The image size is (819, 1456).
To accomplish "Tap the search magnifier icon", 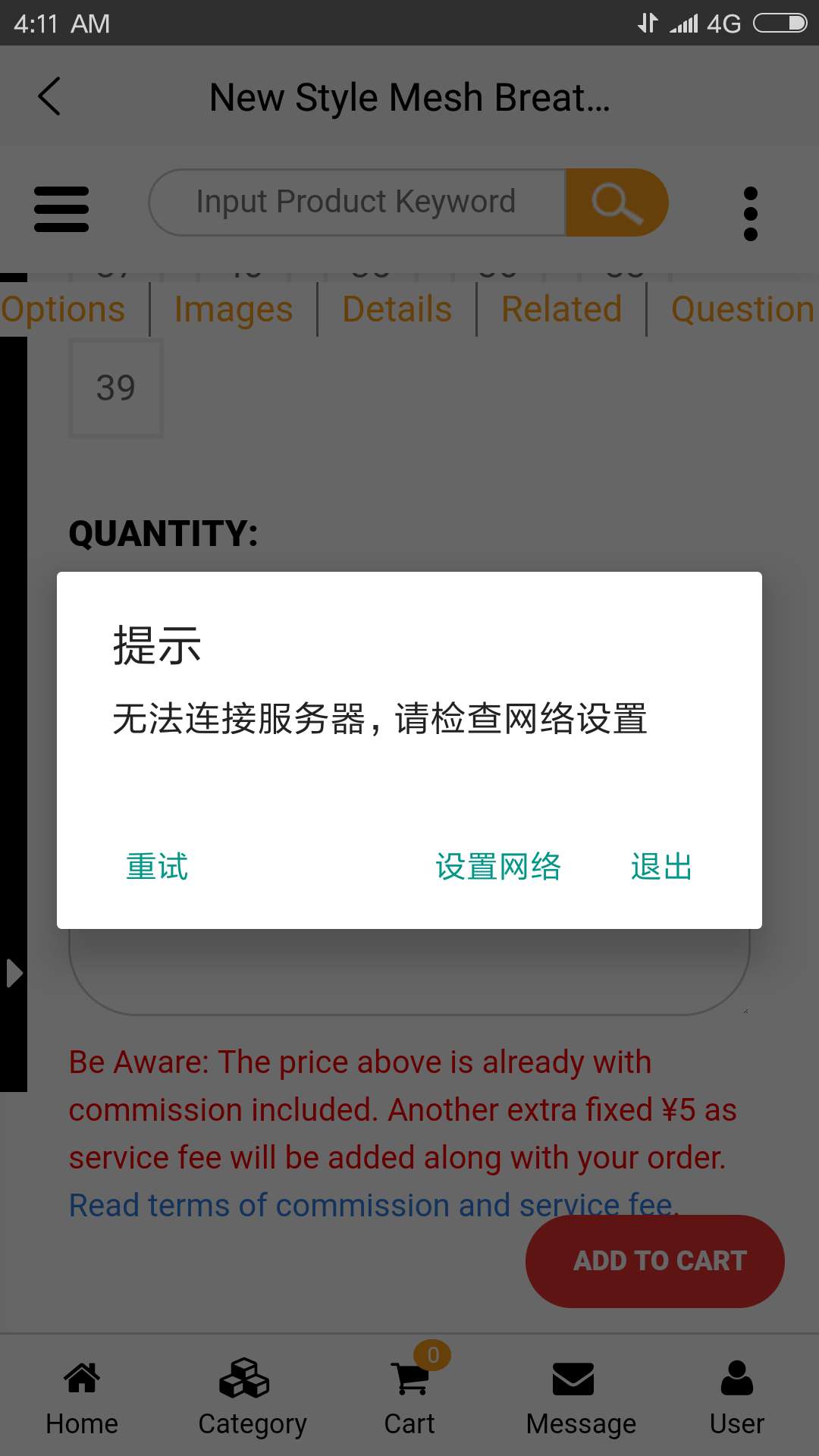I will pyautogui.click(x=616, y=202).
